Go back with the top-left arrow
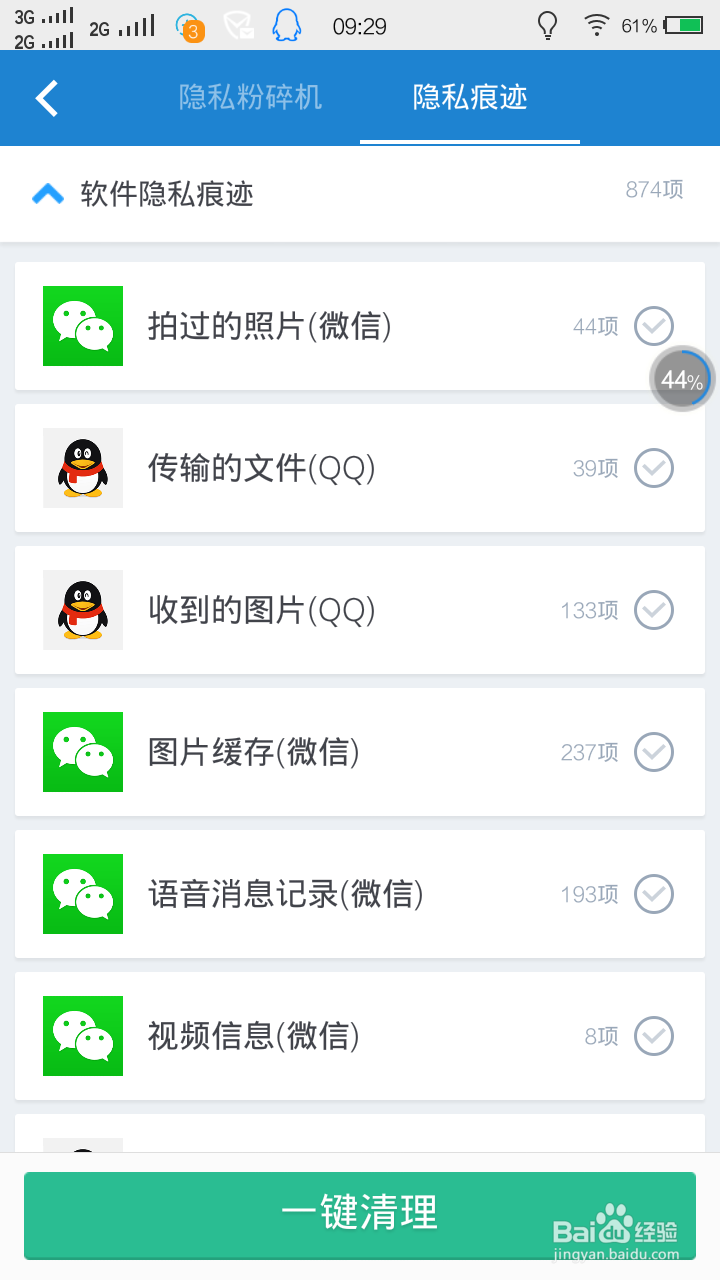720x1280 pixels. pos(47,98)
